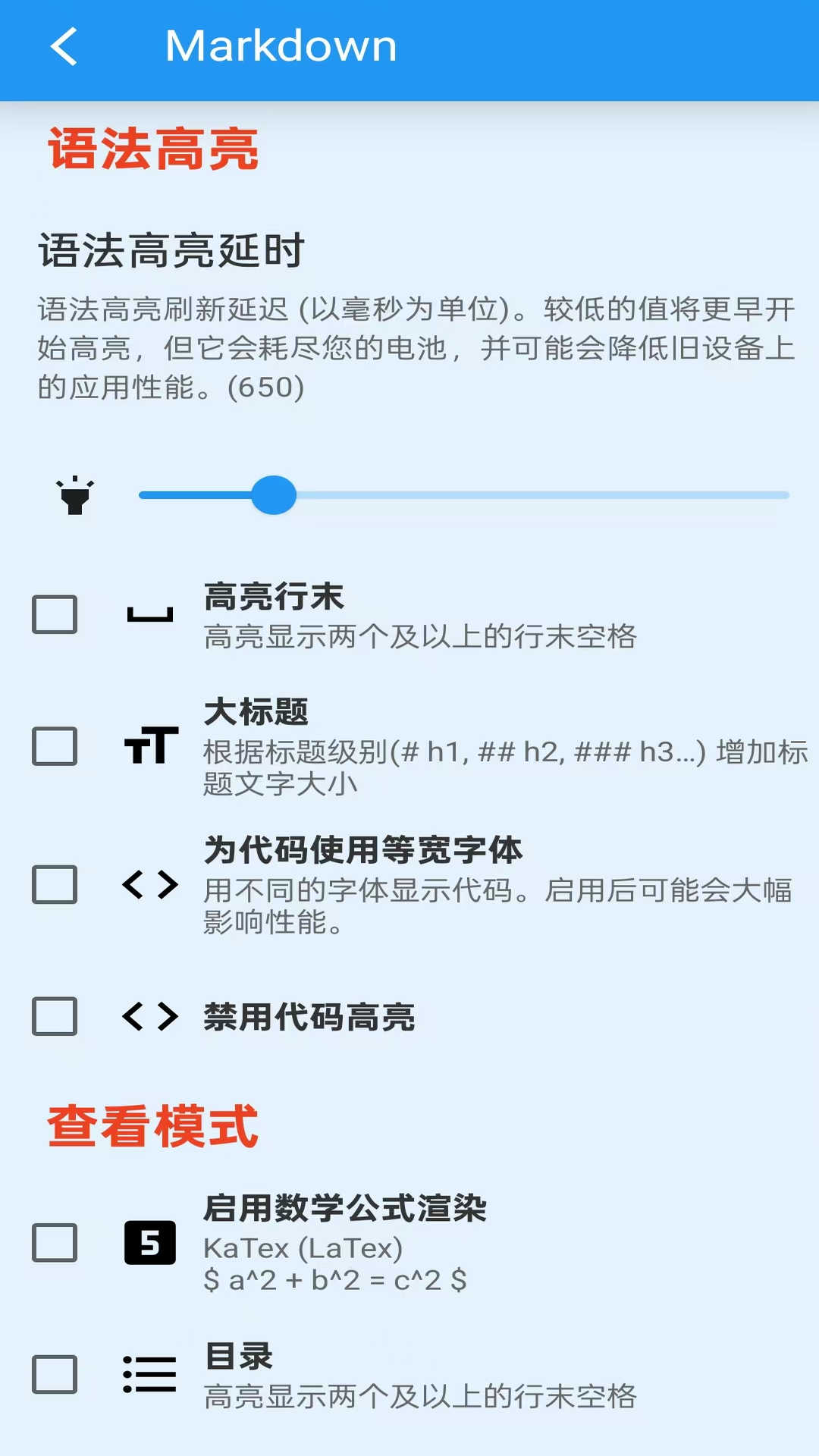The height and width of the screenshot is (1456, 819).
Task: Tap the back arrow in the title bar
Action: pos(64,45)
